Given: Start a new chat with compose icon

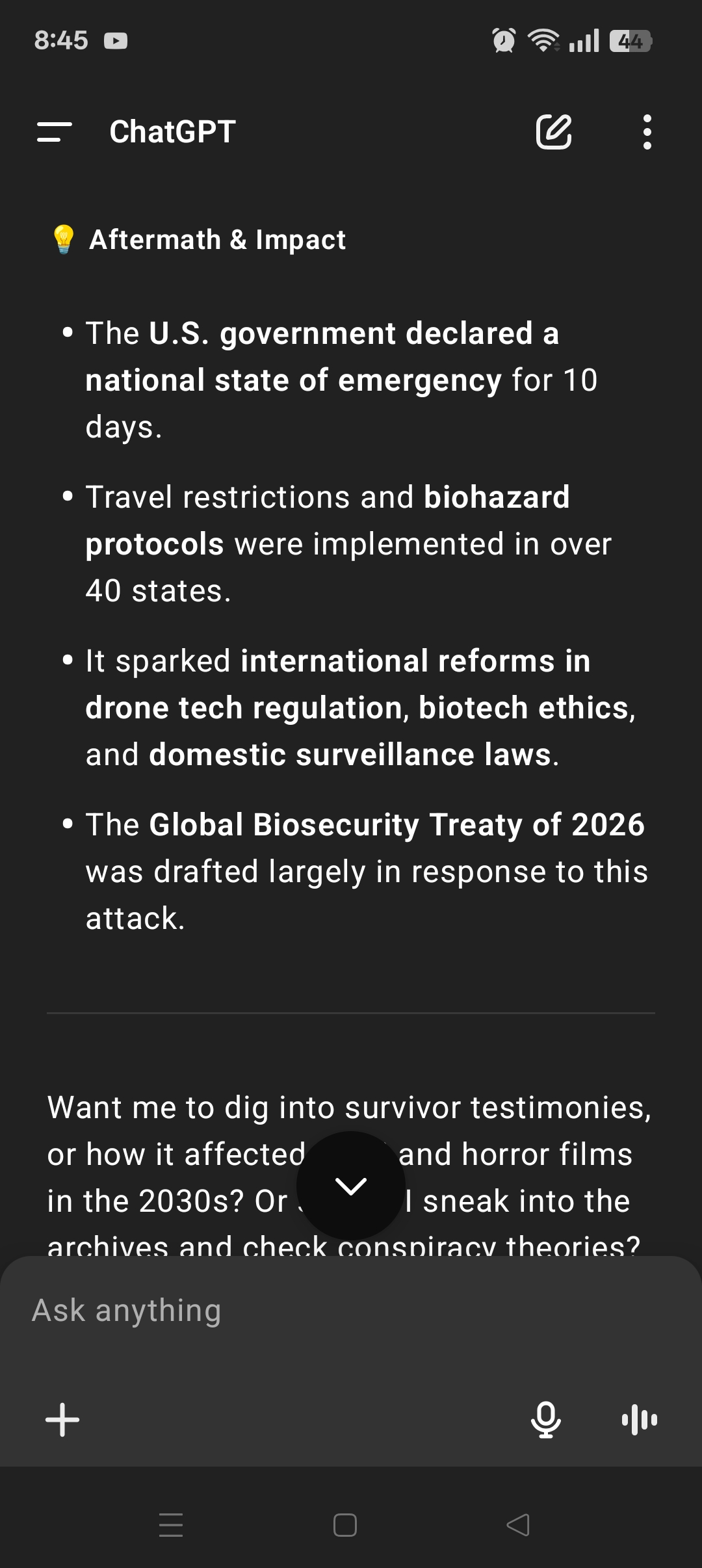Looking at the screenshot, I should 554,132.
